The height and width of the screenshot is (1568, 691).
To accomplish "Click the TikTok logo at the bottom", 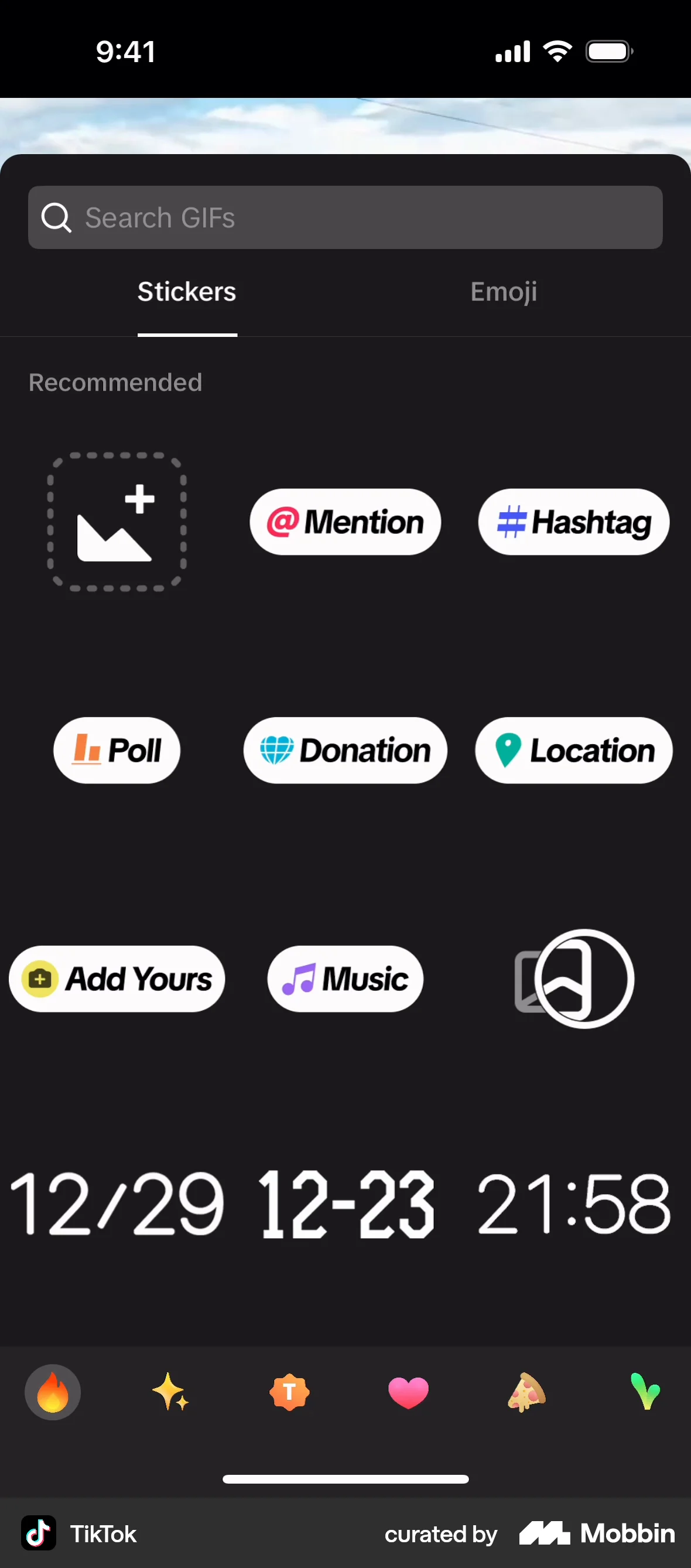I will pos(38,1534).
